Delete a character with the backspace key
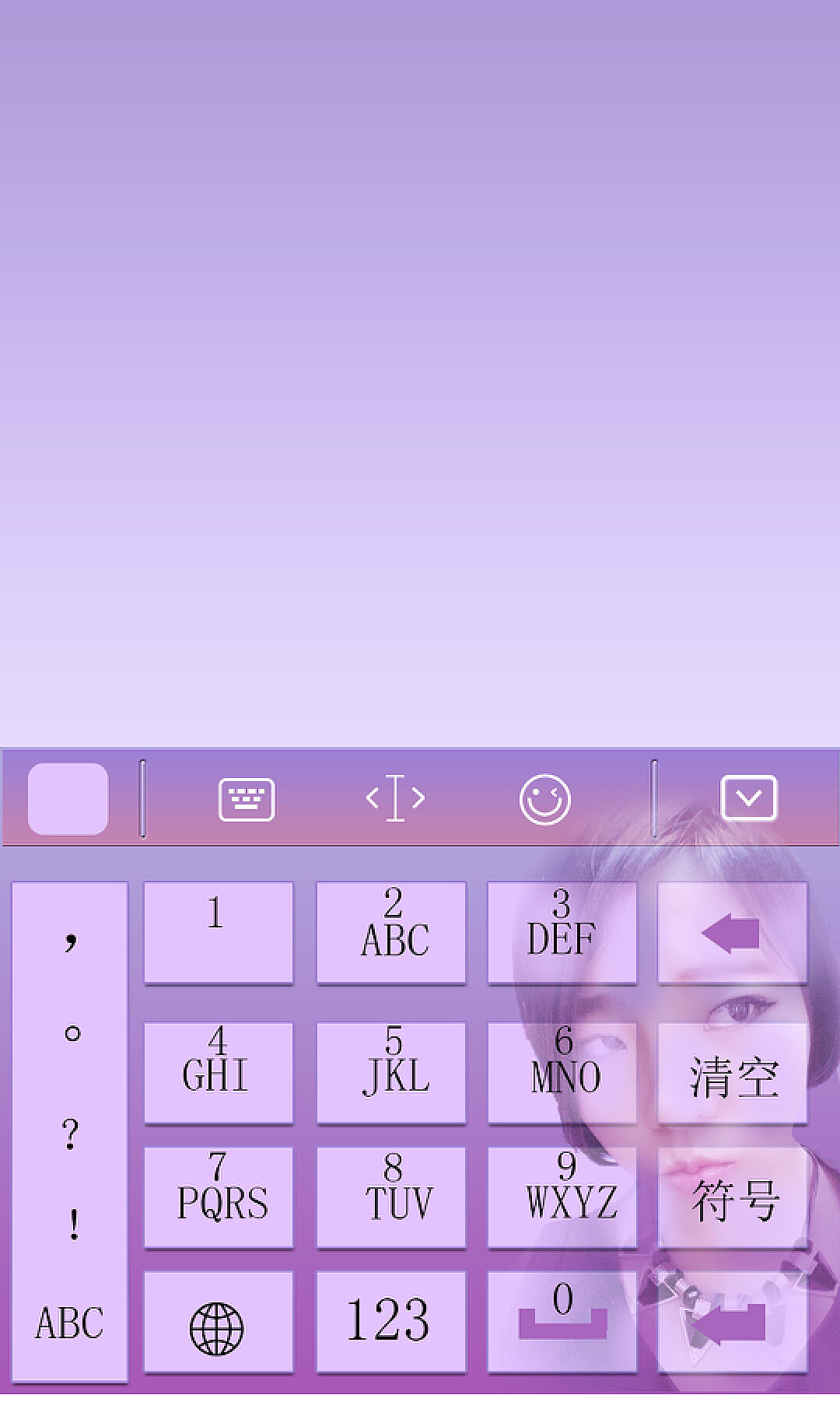The height and width of the screenshot is (1416, 840). [x=732, y=931]
